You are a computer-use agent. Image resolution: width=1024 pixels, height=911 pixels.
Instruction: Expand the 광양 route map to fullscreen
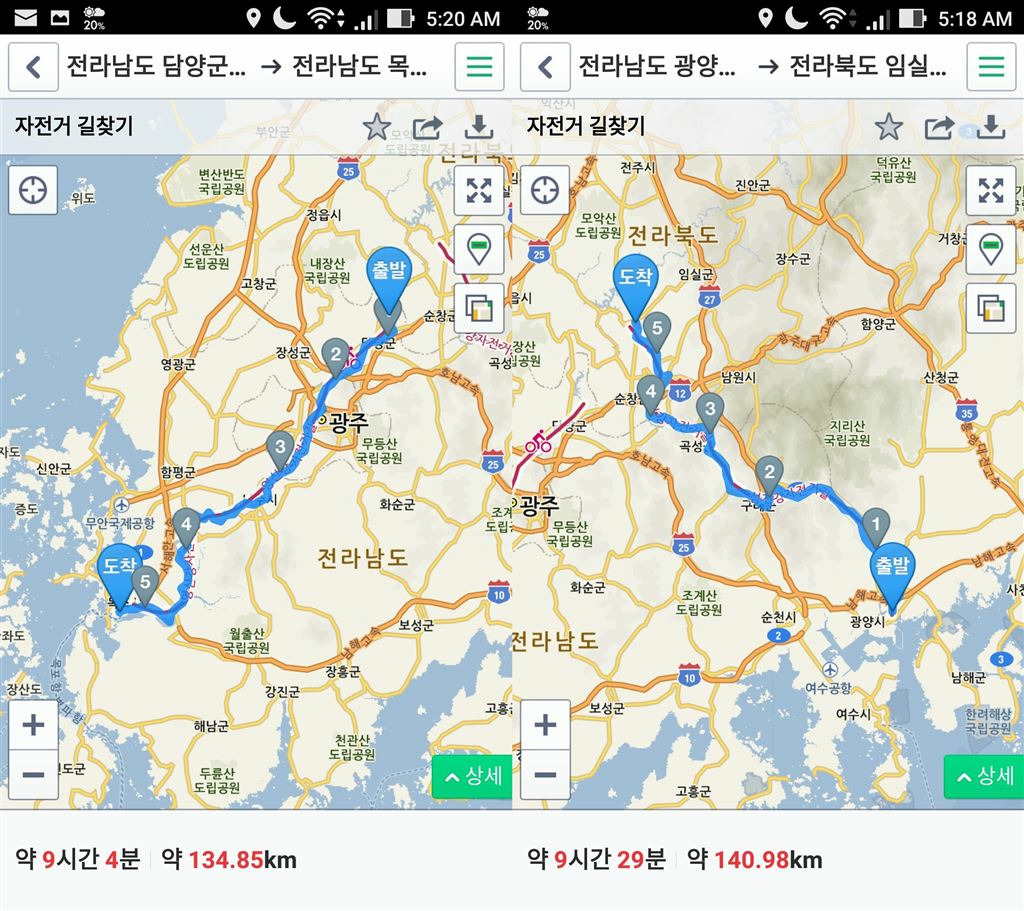pos(991,190)
